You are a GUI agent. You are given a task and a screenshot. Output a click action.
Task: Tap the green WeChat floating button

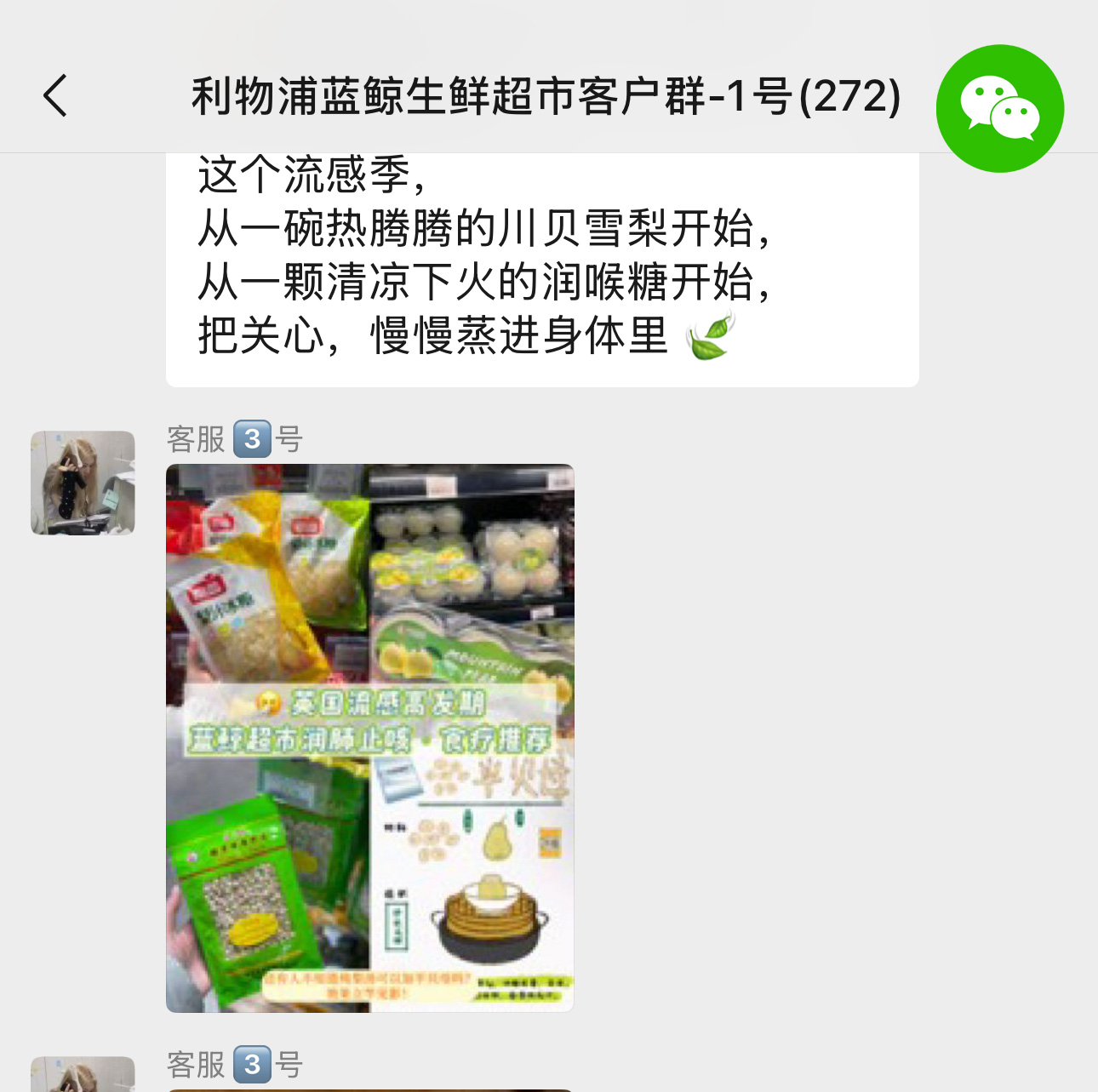pos(999,109)
